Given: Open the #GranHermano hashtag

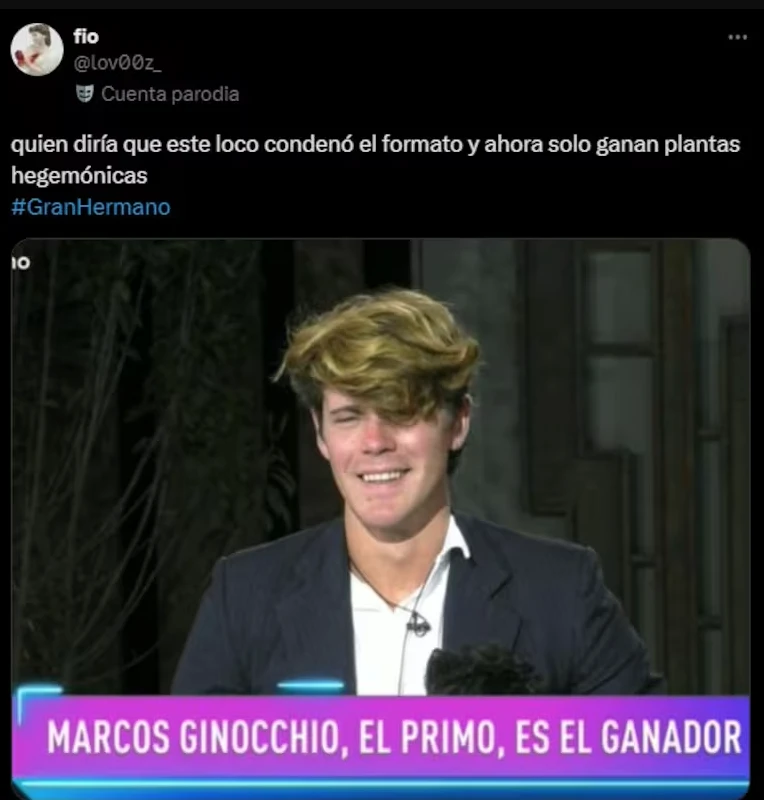Looking at the screenshot, I should coord(91,207).
